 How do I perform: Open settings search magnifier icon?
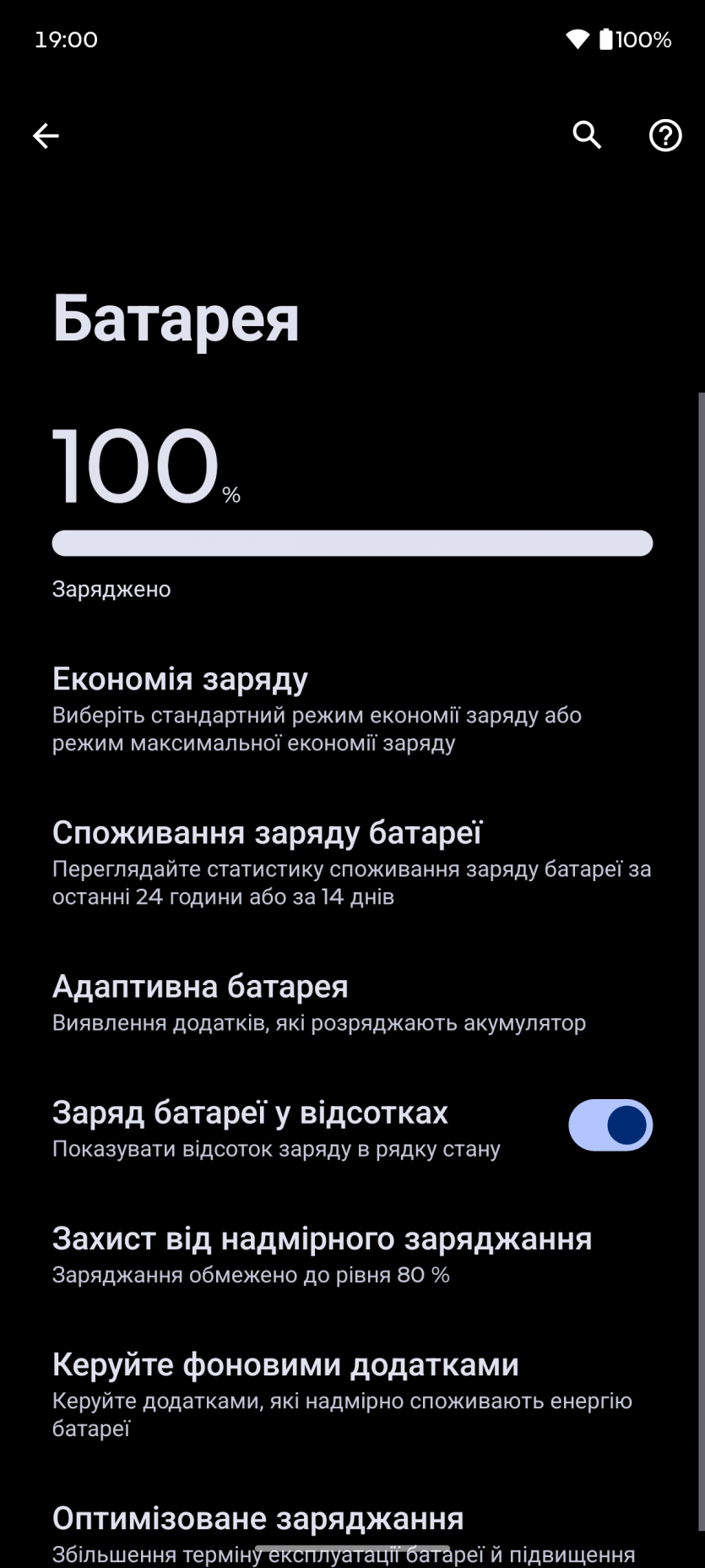pyautogui.click(x=587, y=135)
